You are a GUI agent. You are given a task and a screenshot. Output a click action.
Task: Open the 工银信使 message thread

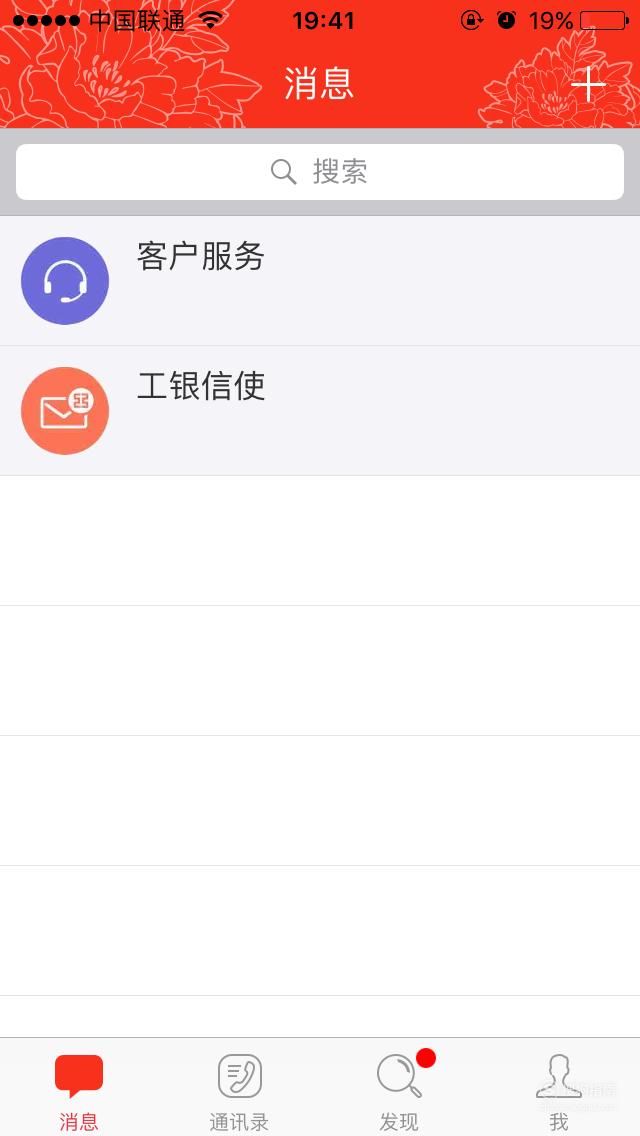click(320, 411)
